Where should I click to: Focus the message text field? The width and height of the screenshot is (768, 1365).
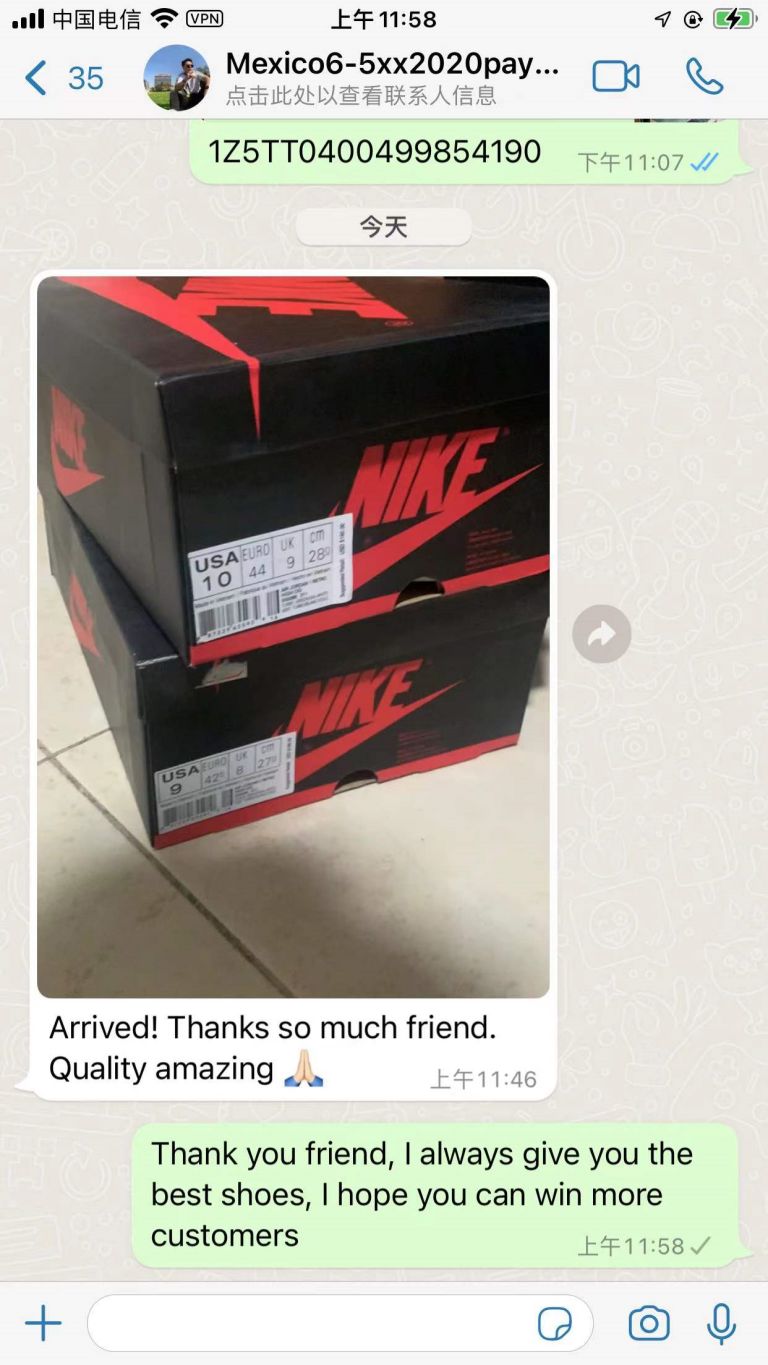(310, 1324)
